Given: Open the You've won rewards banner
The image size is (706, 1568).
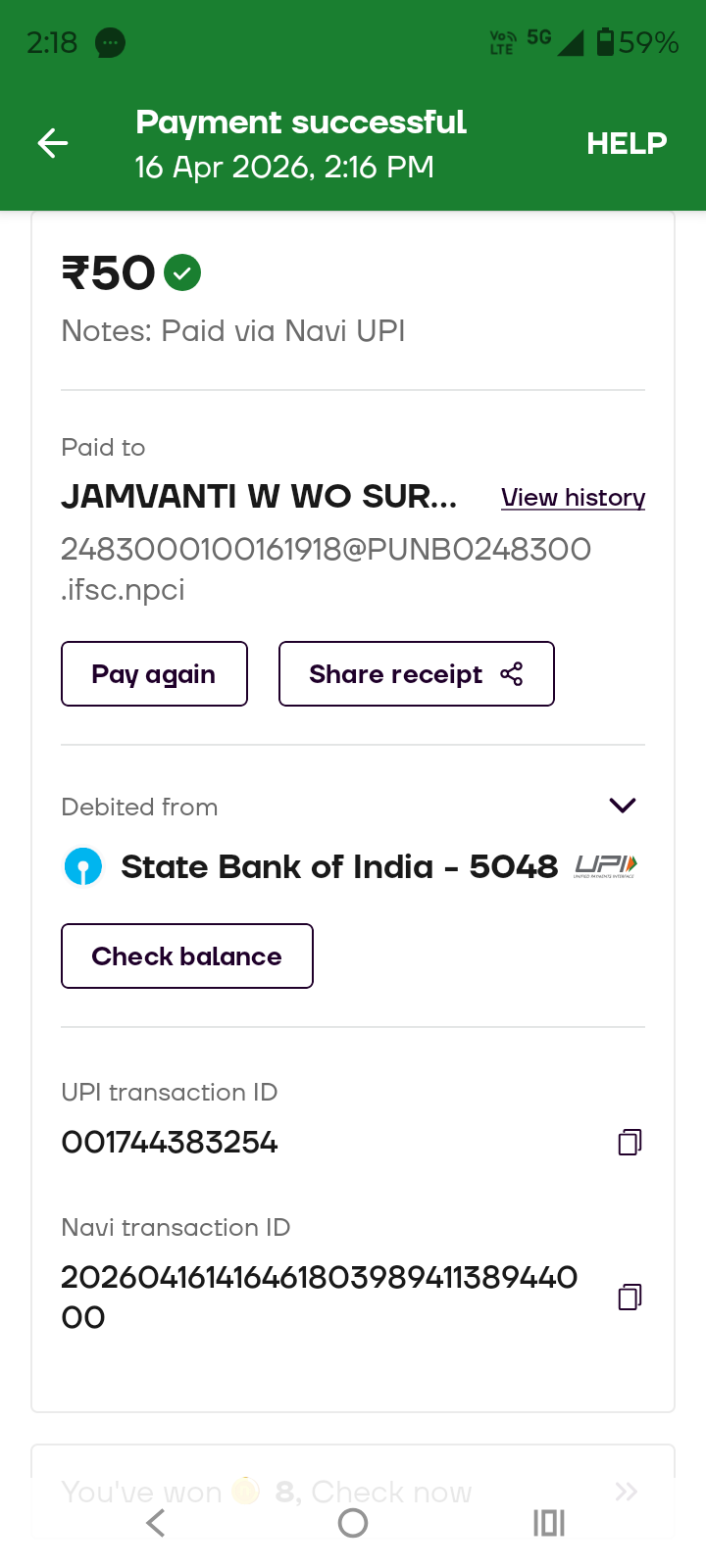Looking at the screenshot, I should point(353,1492).
